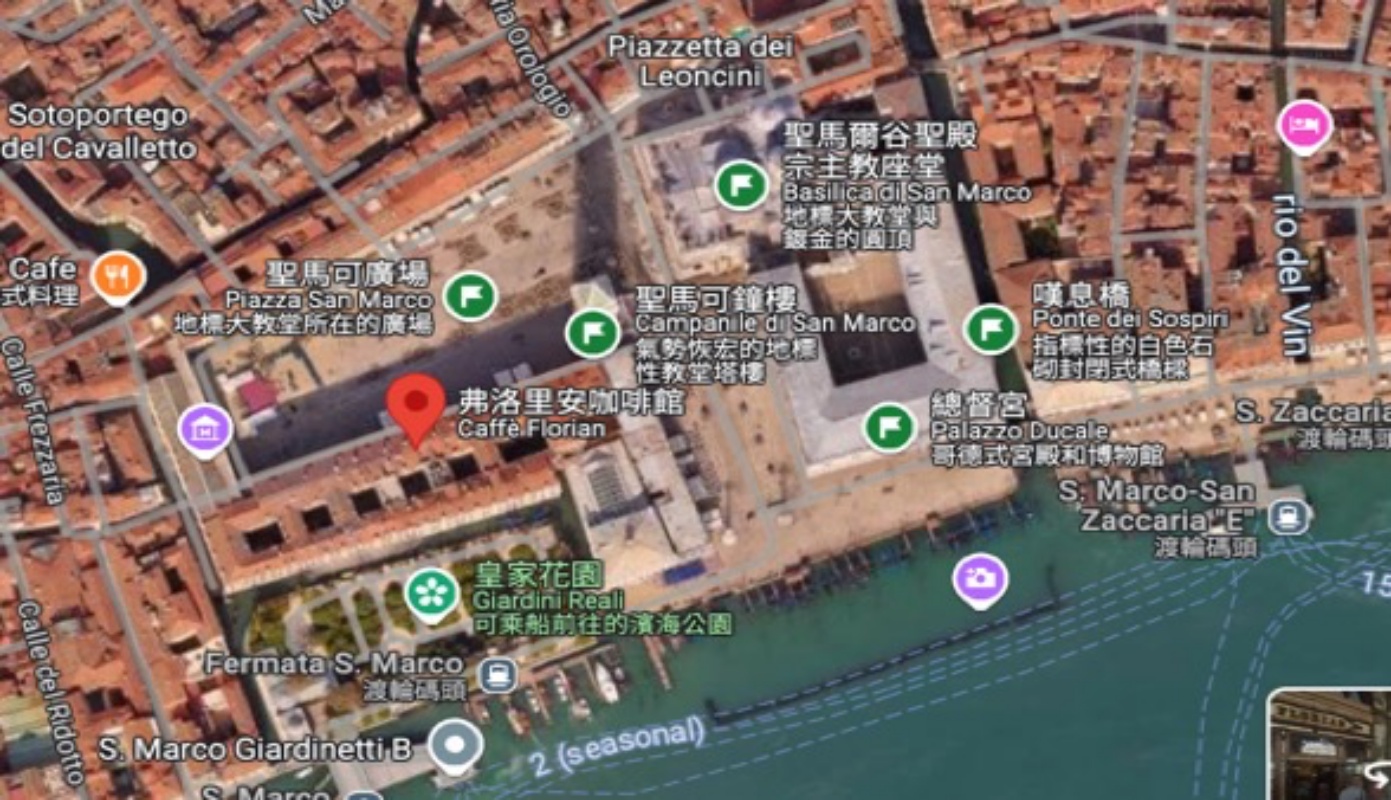The image size is (1391, 800).
Task: Tap the purple photo spot marker
Action: [979, 579]
